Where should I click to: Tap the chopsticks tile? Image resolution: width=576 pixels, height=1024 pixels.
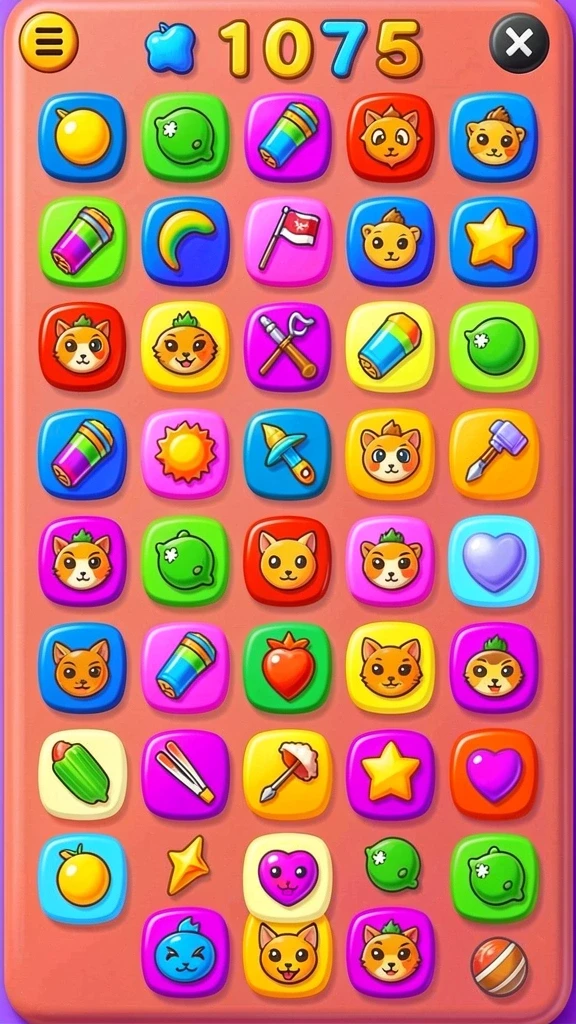pyautogui.click(x=185, y=775)
